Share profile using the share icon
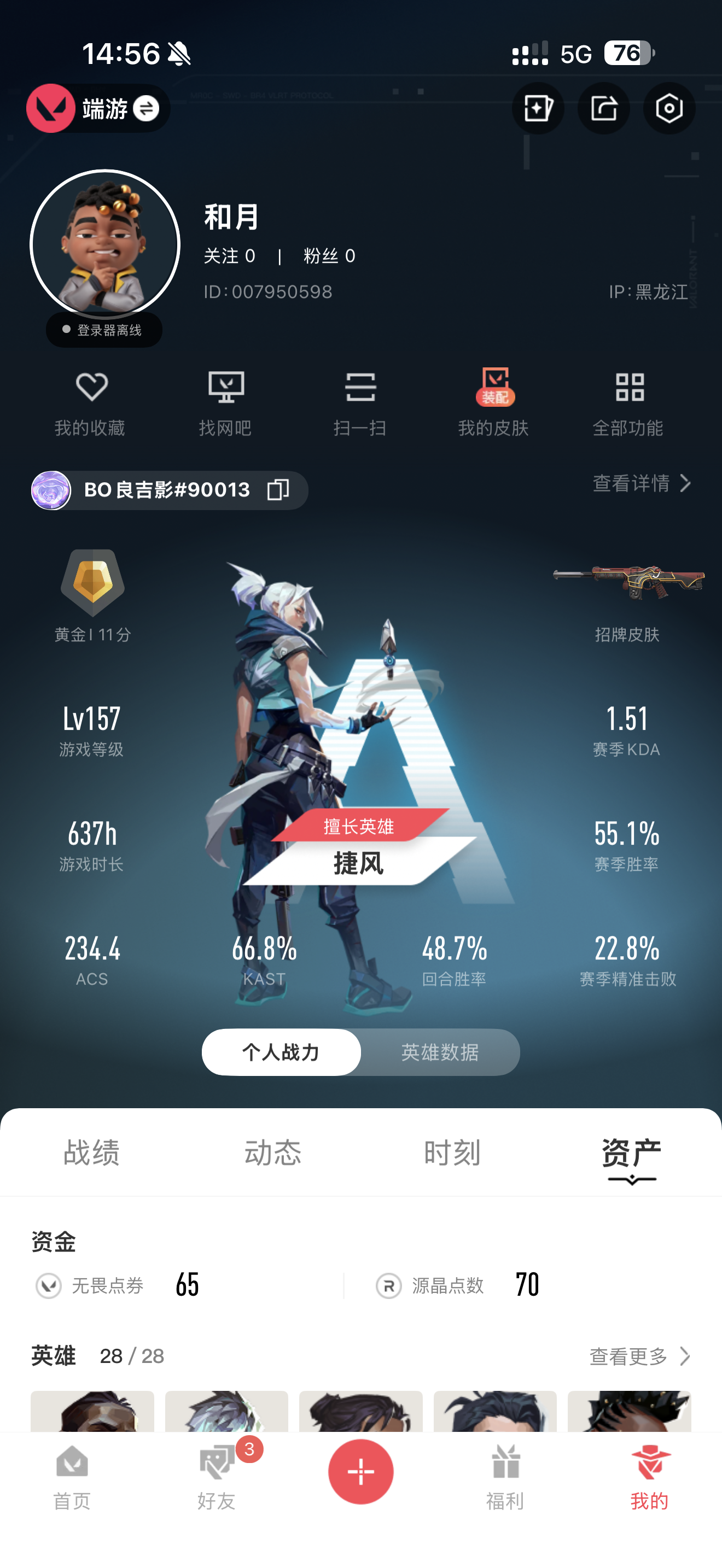722x1568 pixels. tap(603, 109)
